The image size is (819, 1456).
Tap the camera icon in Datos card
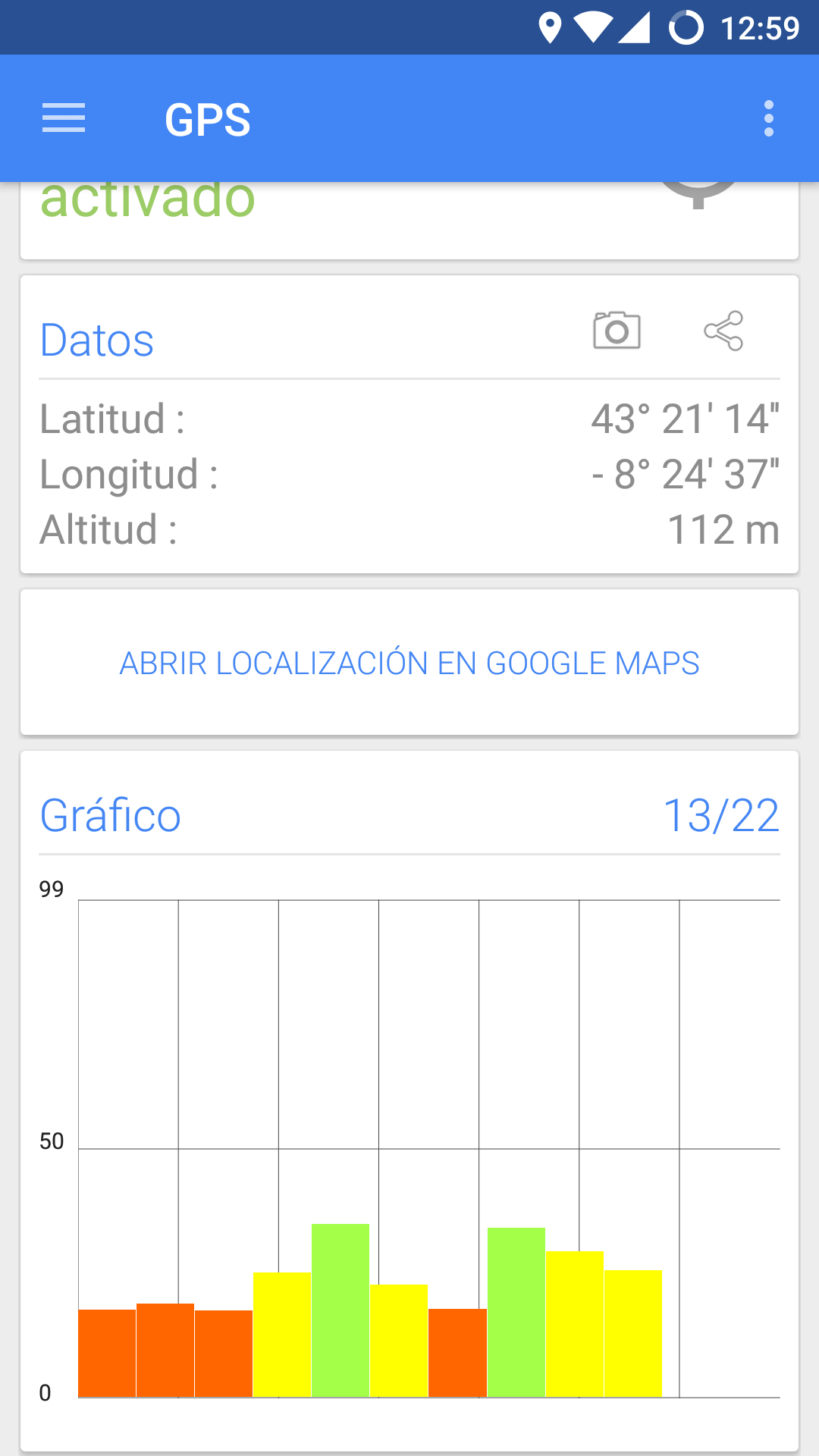(617, 330)
